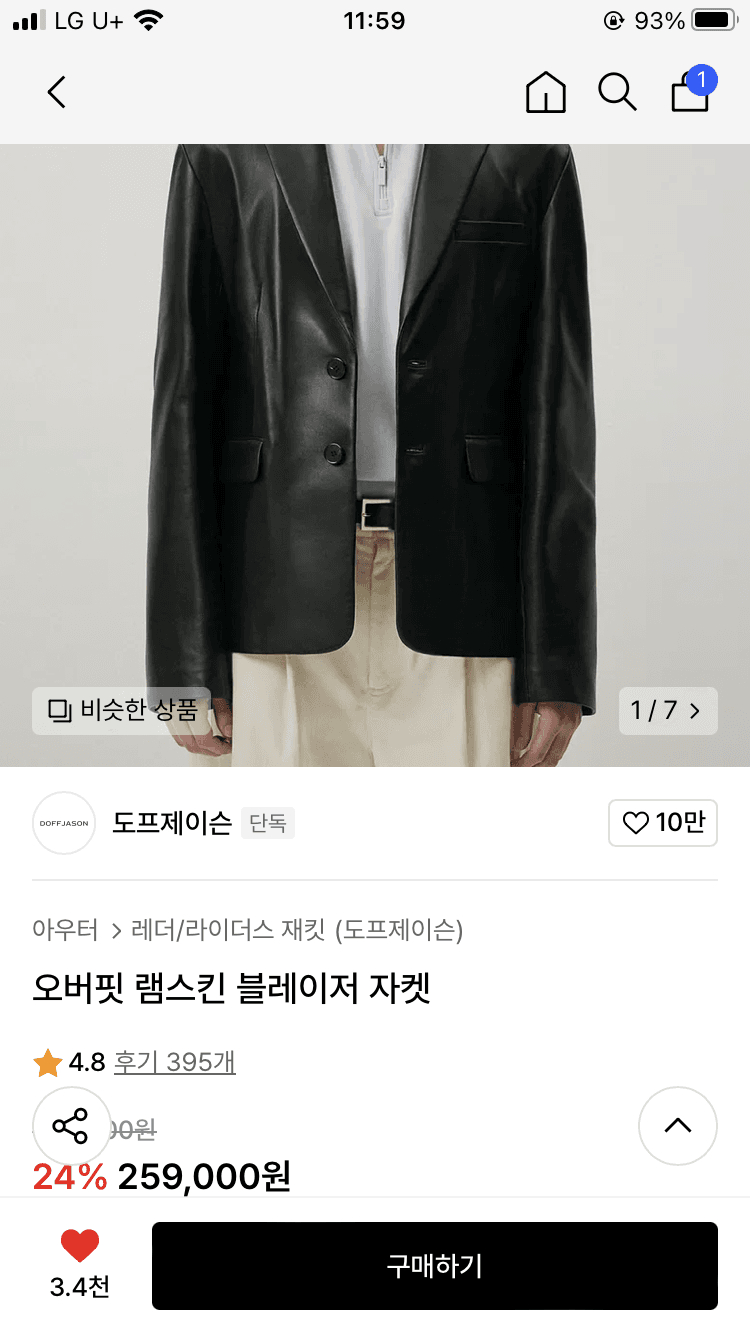Screen dimensions: 750x1334
Task: Tap the 구매하기 purchase button
Action: (x=434, y=1266)
